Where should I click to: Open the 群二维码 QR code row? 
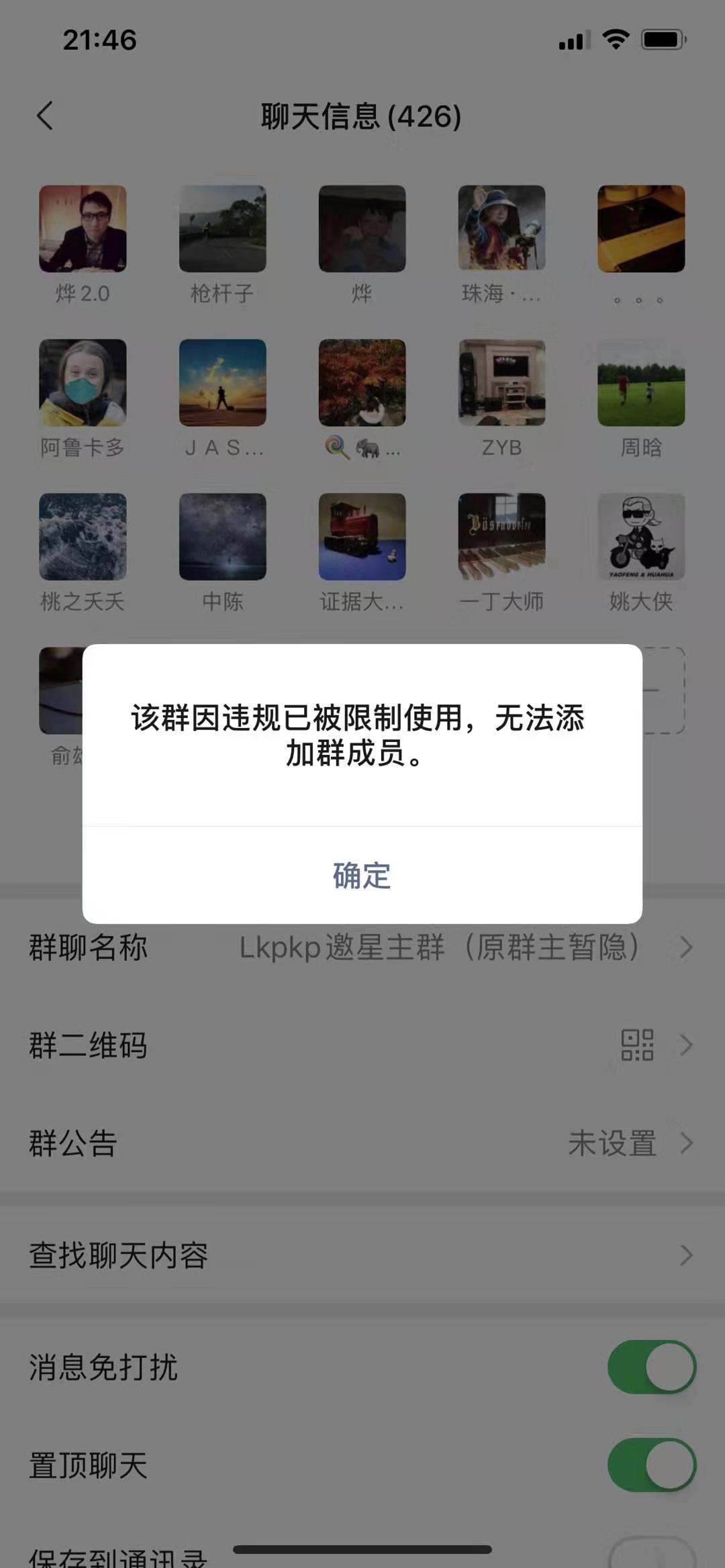(x=362, y=1045)
